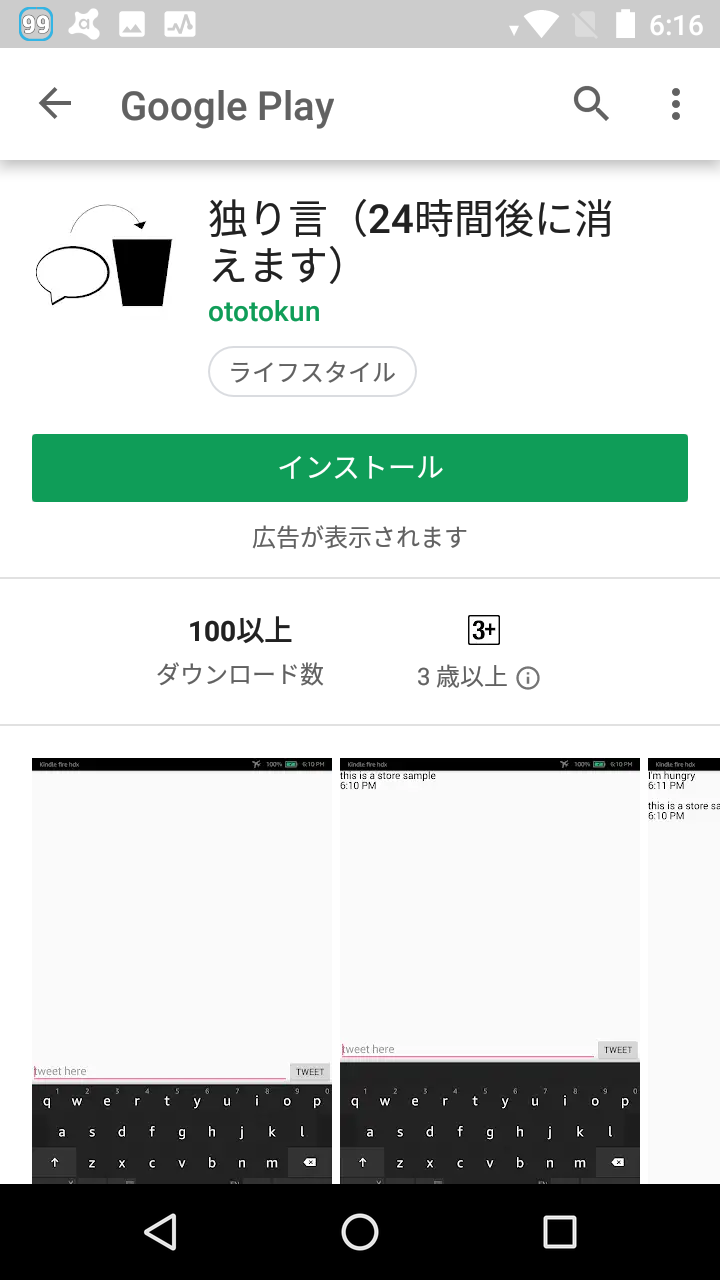The image size is (720, 1280).
Task: Open the first screenshot with the empty tweet field
Action: (x=182, y=971)
